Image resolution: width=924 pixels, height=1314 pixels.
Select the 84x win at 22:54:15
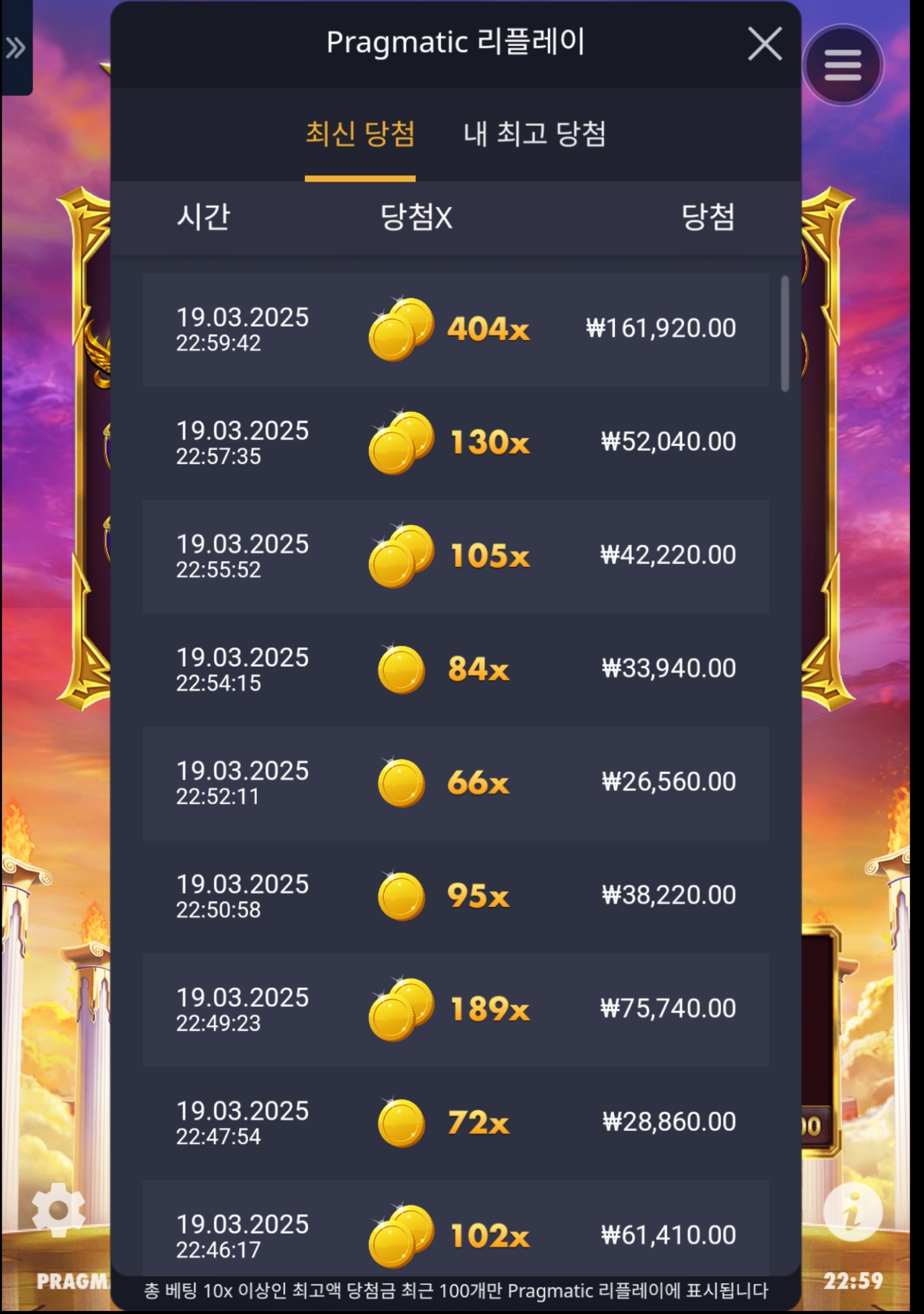(x=455, y=669)
